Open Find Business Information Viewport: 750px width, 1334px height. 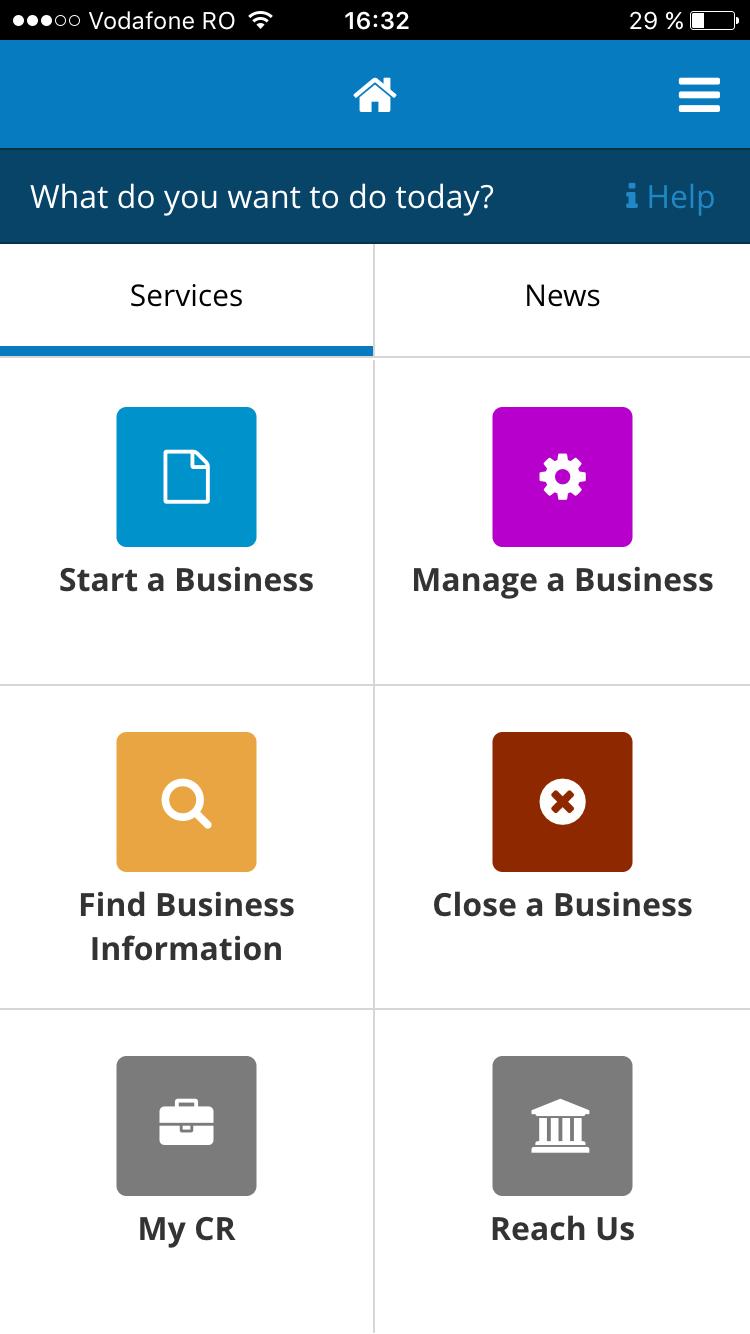point(186,802)
